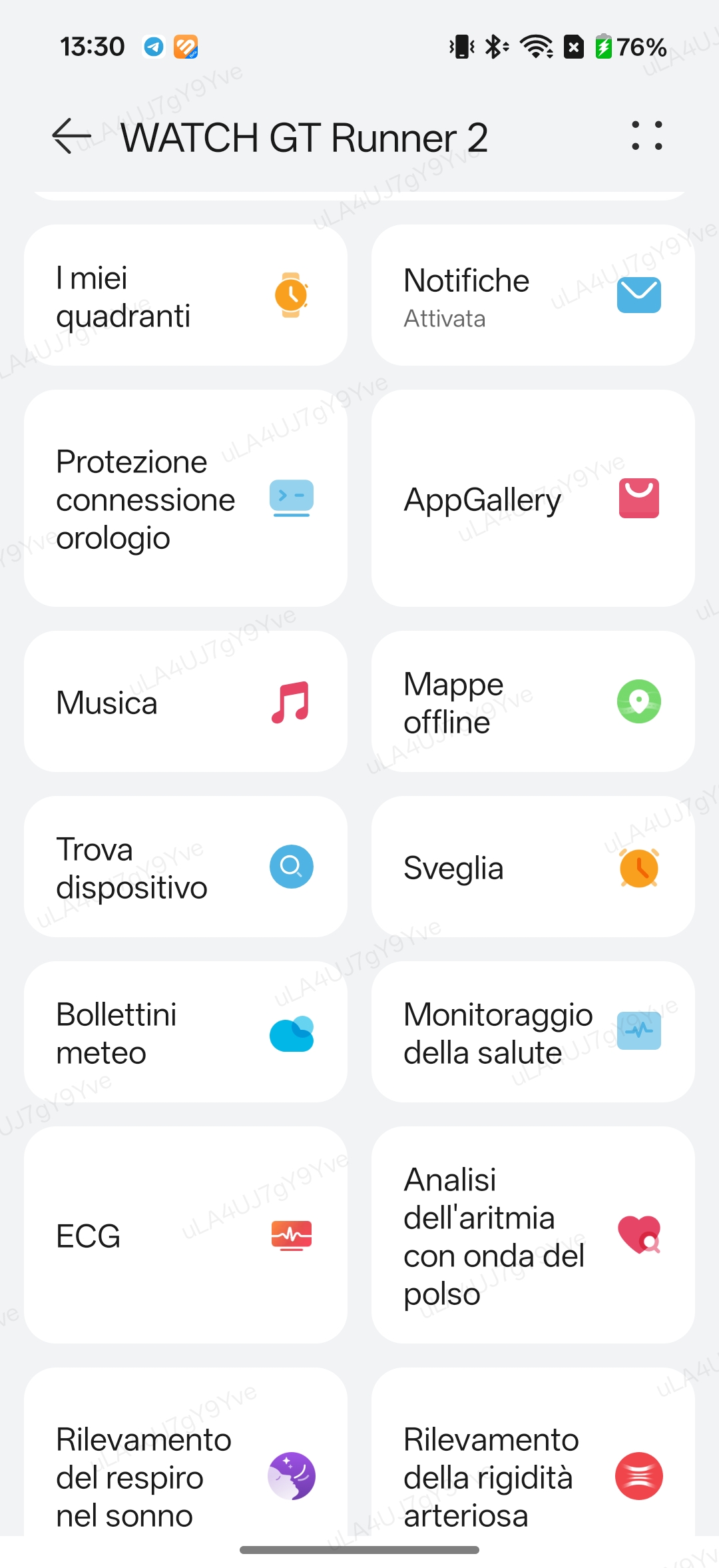Open Protezione connessione orologio

(185, 498)
